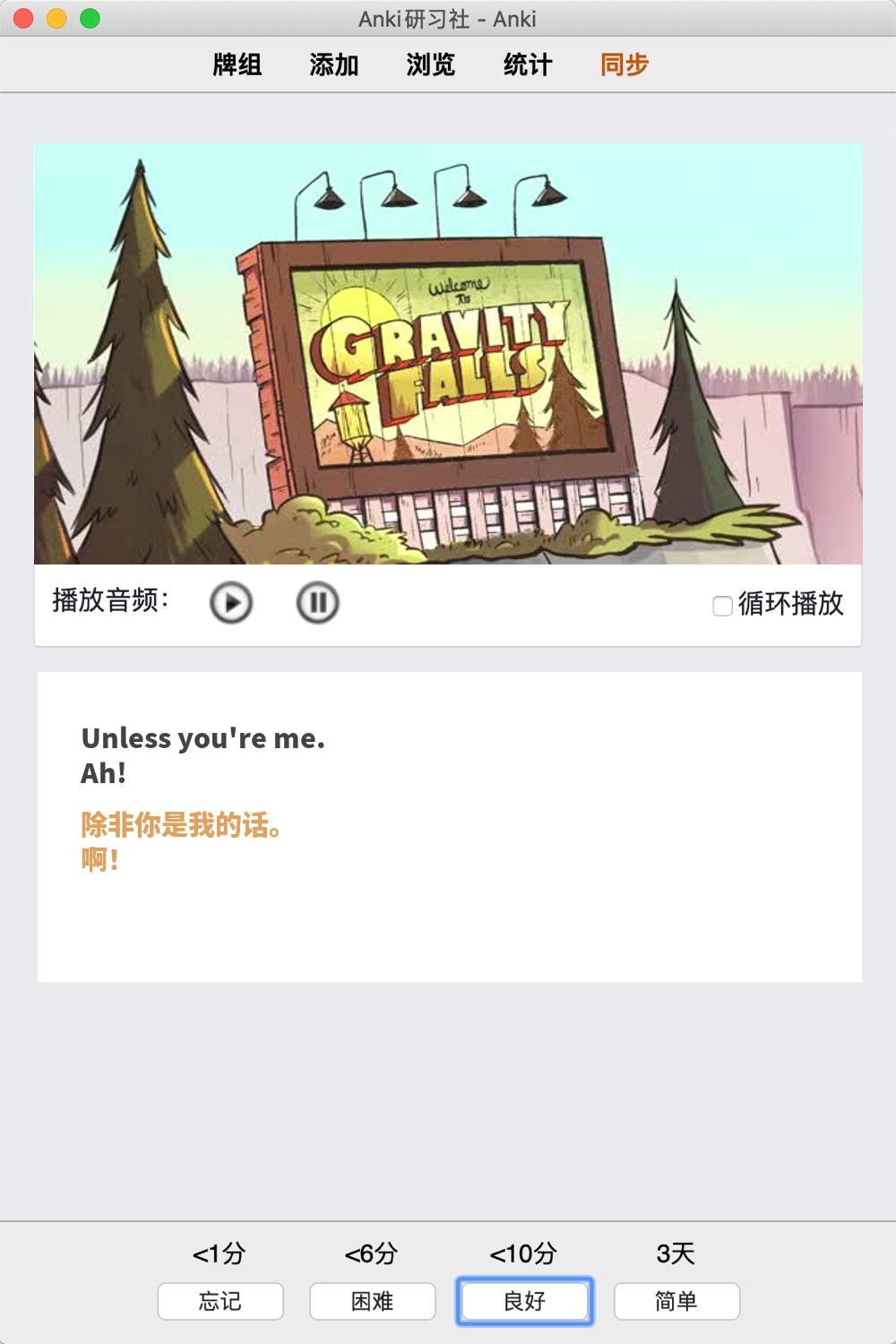896x1344 pixels.
Task: Rate the card as 困难
Action: click(373, 1301)
